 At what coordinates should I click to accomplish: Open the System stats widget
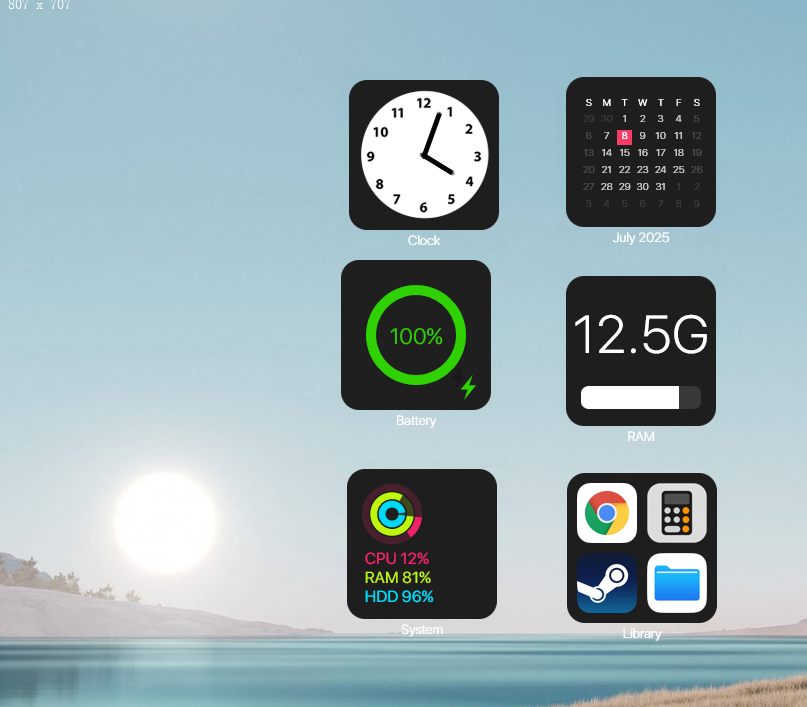pos(422,544)
